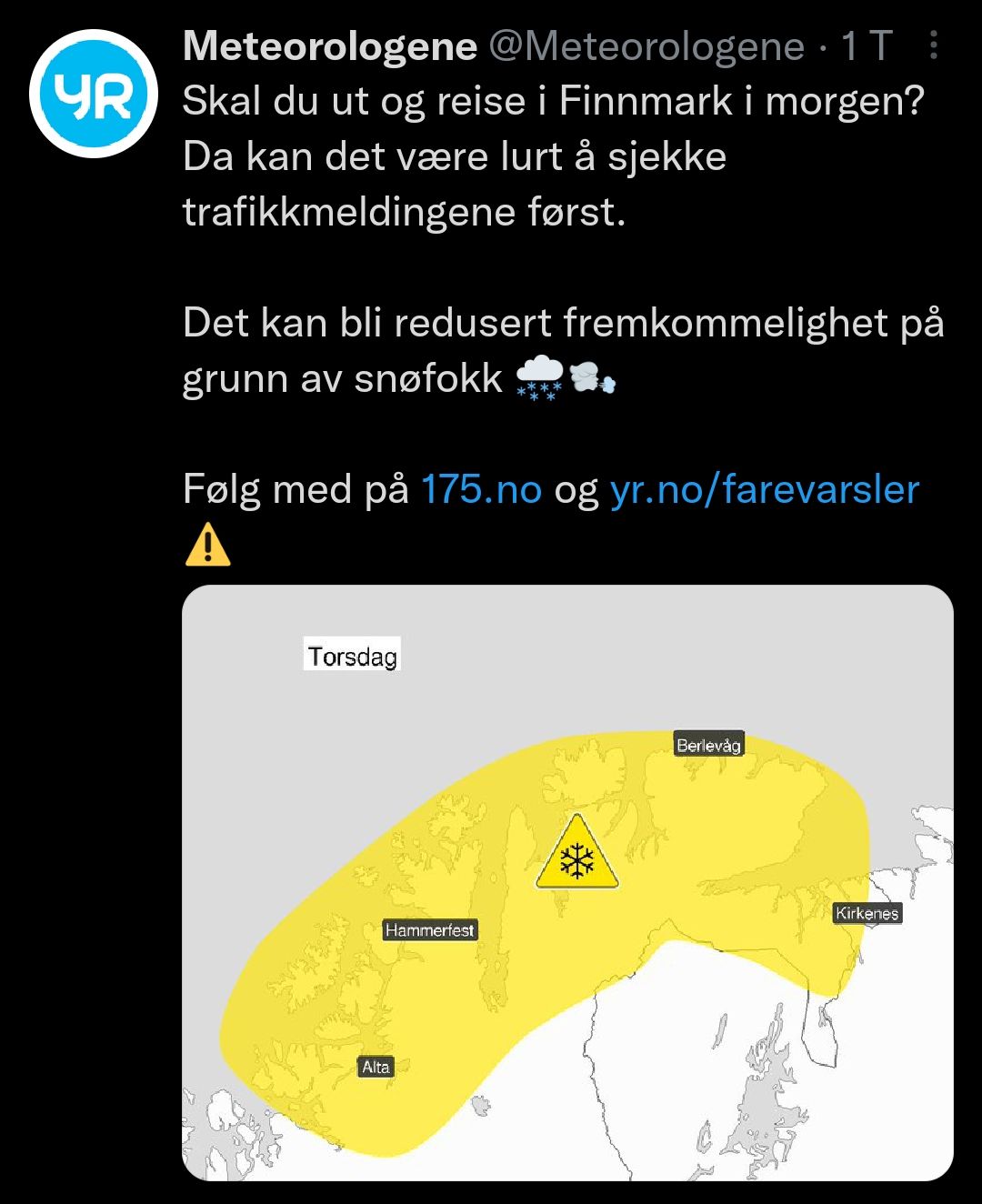Visit the 175.no link
The width and height of the screenshot is (982, 1204).
click(x=481, y=490)
